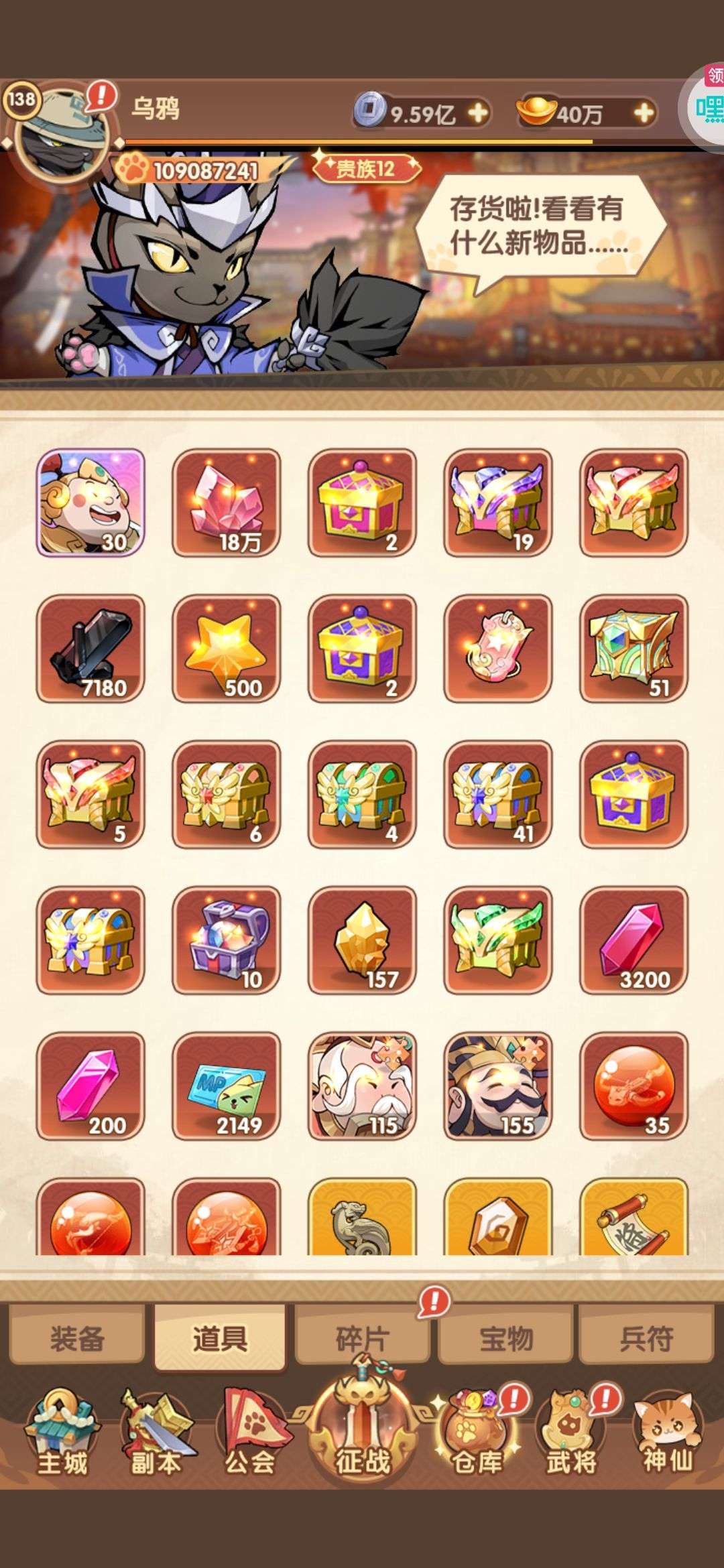Select the yellow crystal item with 157
The width and height of the screenshot is (724, 1568).
pyautogui.click(x=362, y=940)
